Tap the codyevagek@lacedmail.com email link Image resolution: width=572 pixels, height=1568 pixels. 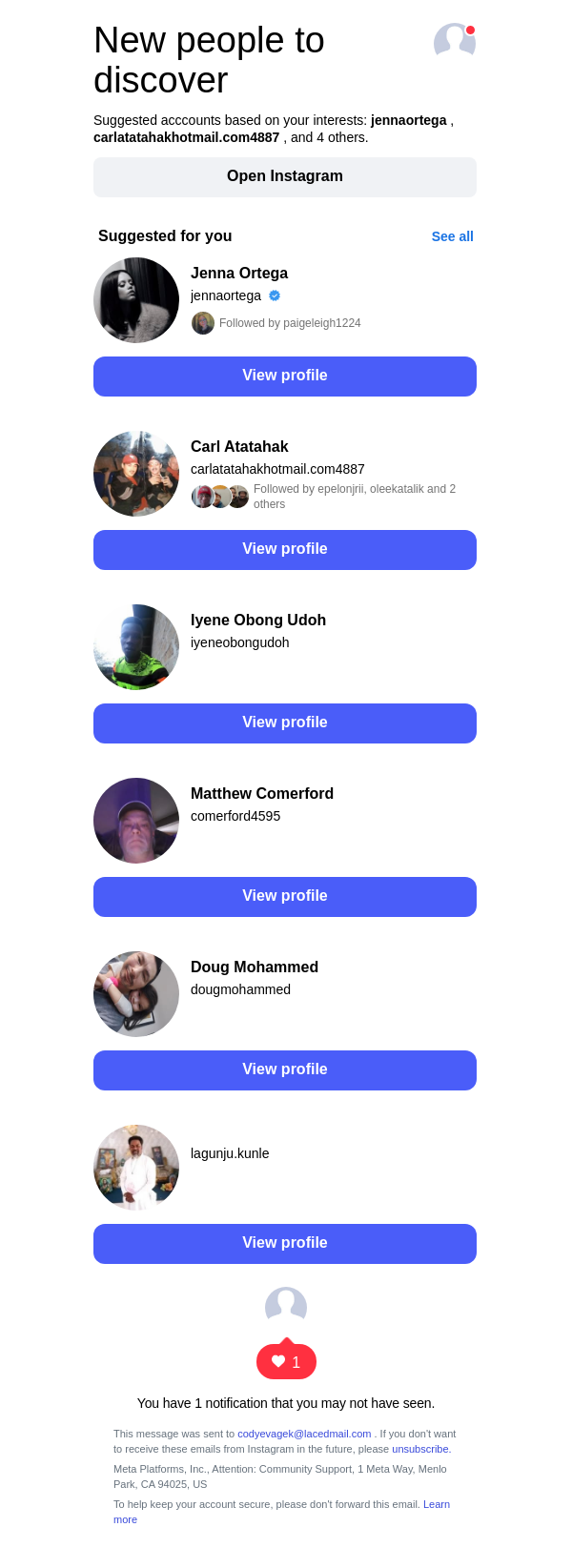click(304, 1434)
